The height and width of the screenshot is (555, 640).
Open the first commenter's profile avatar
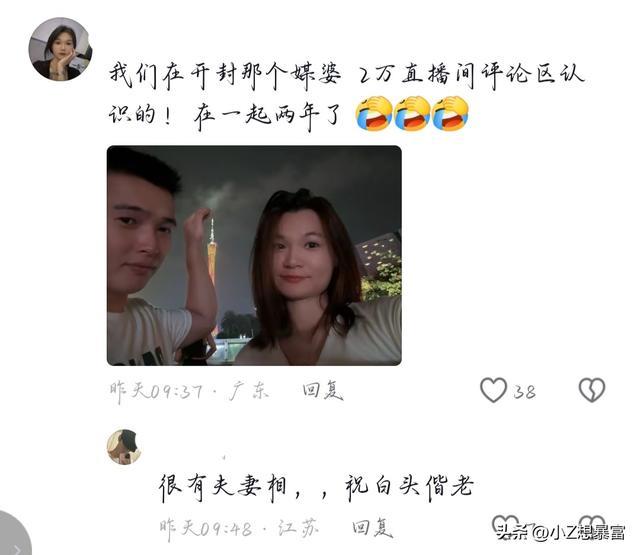pos(57,50)
